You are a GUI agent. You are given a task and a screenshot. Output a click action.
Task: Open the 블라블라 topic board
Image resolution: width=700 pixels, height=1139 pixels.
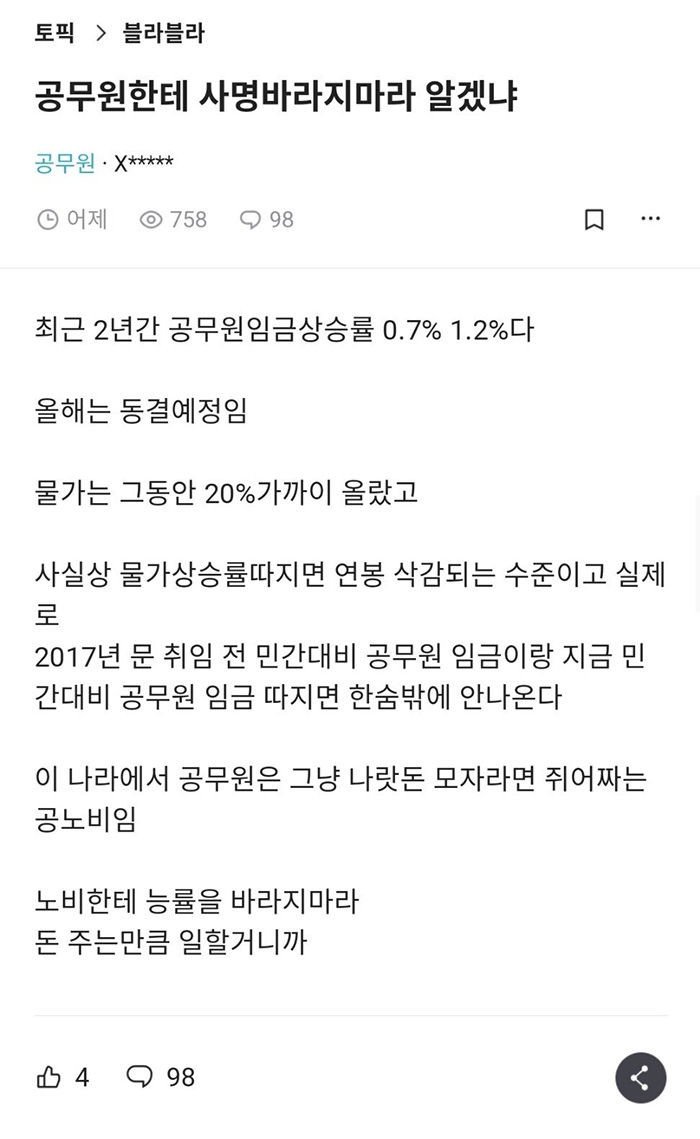click(x=163, y=33)
